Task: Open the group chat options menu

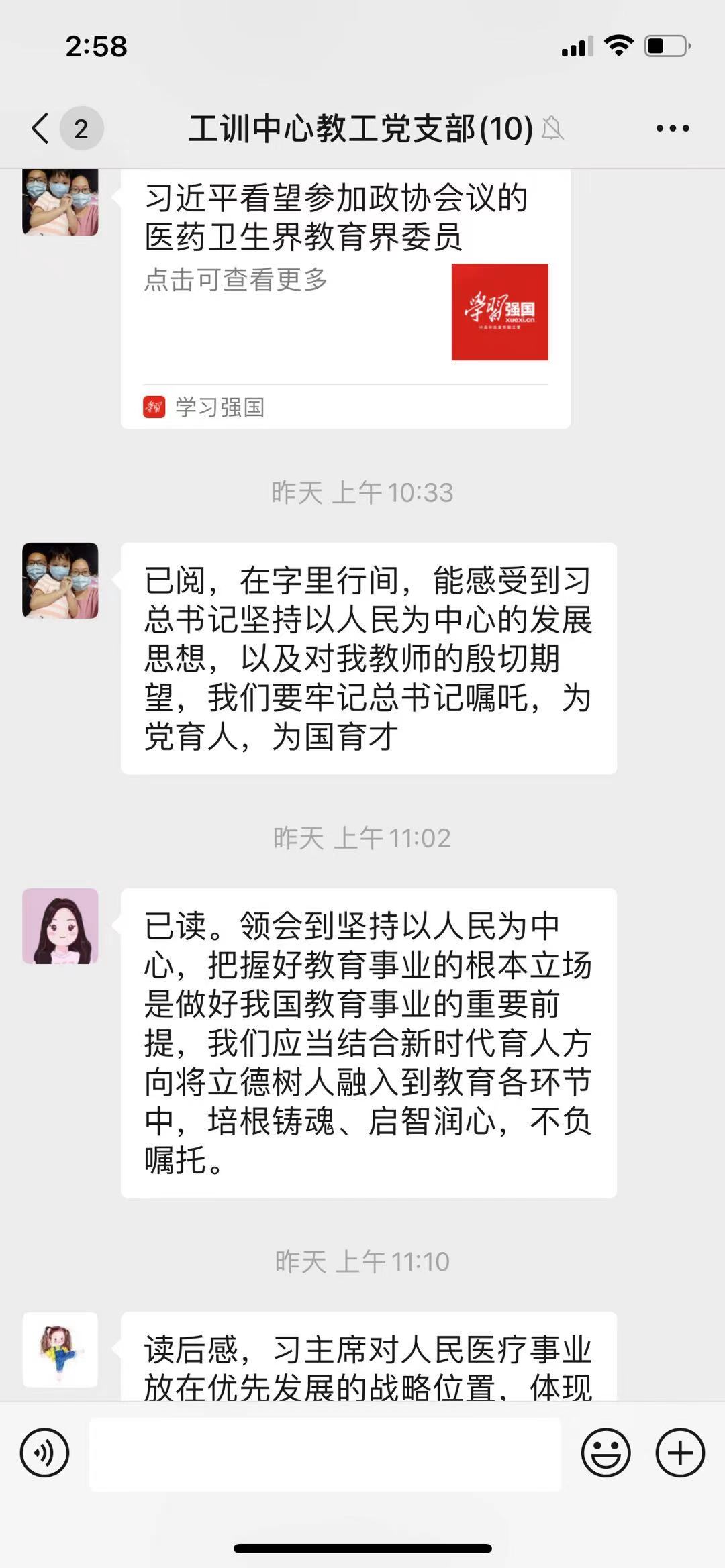Action: coord(672,128)
